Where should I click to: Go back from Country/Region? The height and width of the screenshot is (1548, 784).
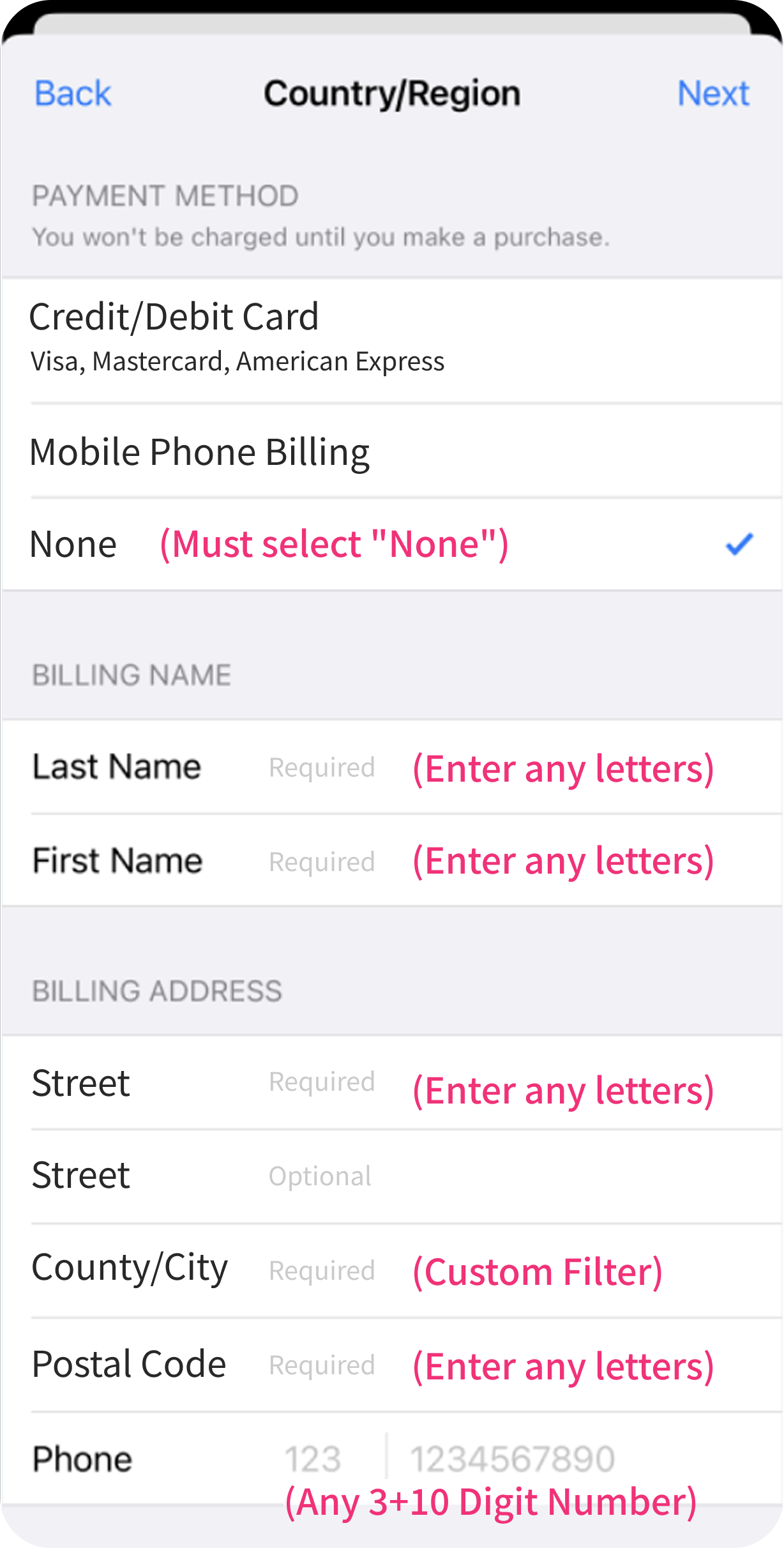pyautogui.click(x=73, y=94)
